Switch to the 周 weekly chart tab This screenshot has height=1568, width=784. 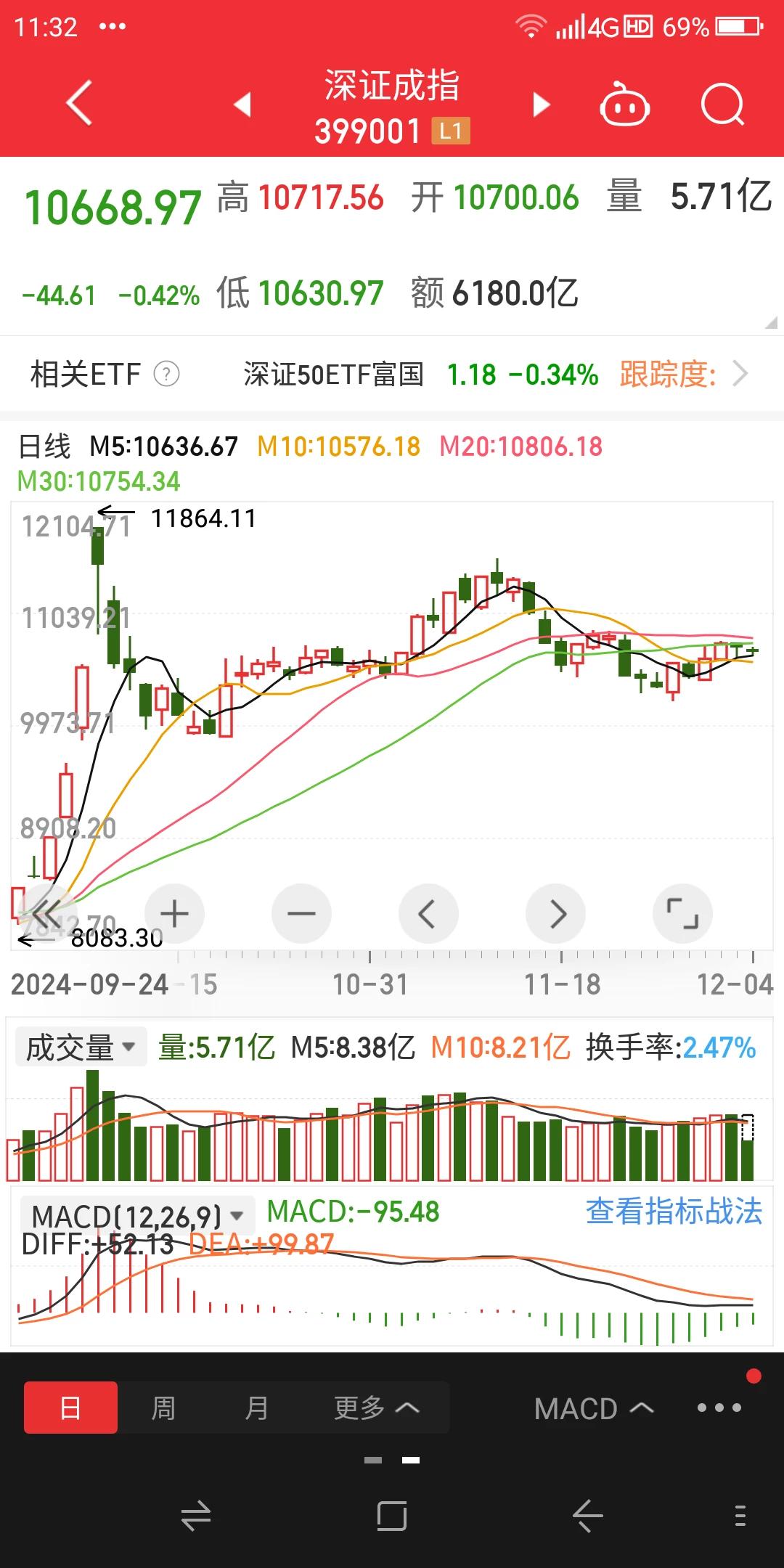pos(163,1408)
